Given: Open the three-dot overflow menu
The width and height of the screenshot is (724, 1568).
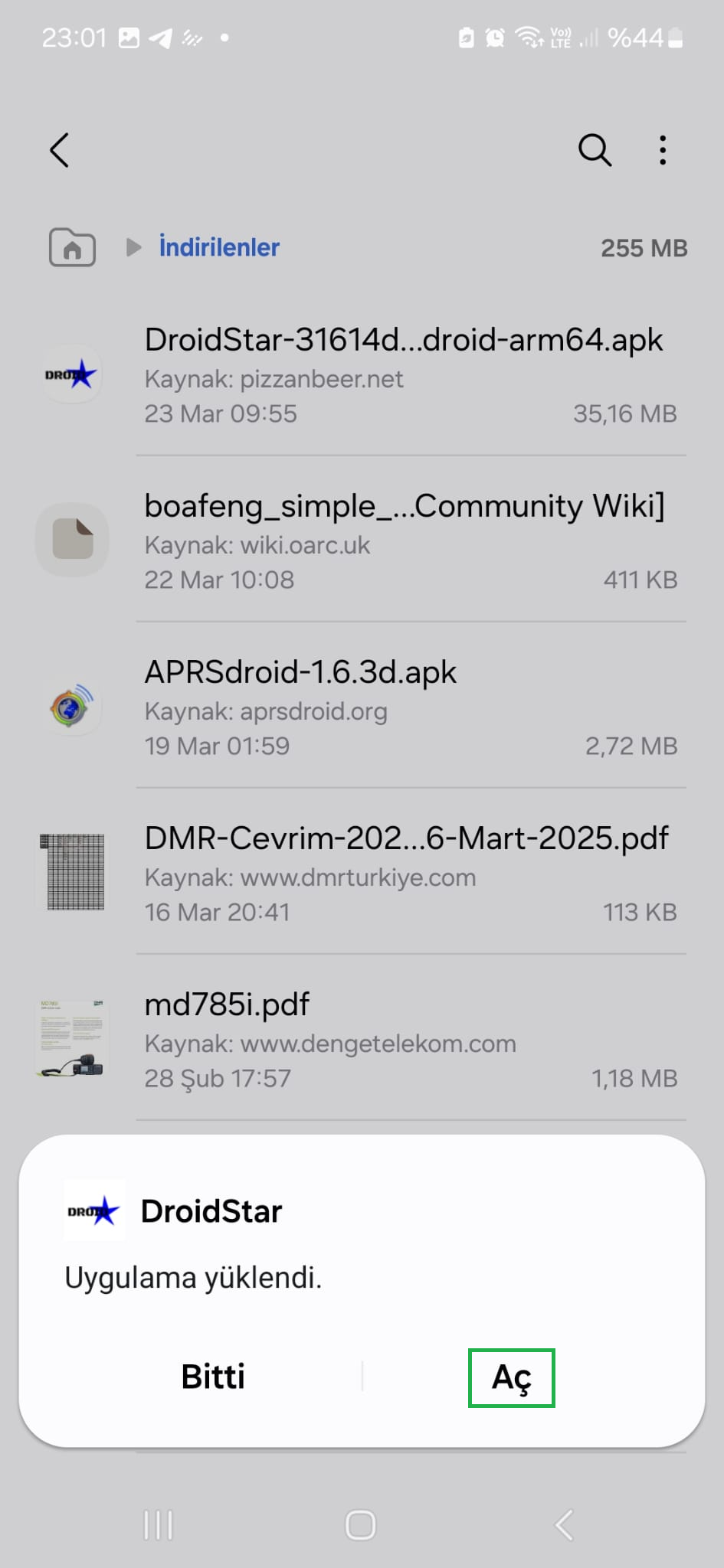Looking at the screenshot, I should pyautogui.click(x=663, y=150).
